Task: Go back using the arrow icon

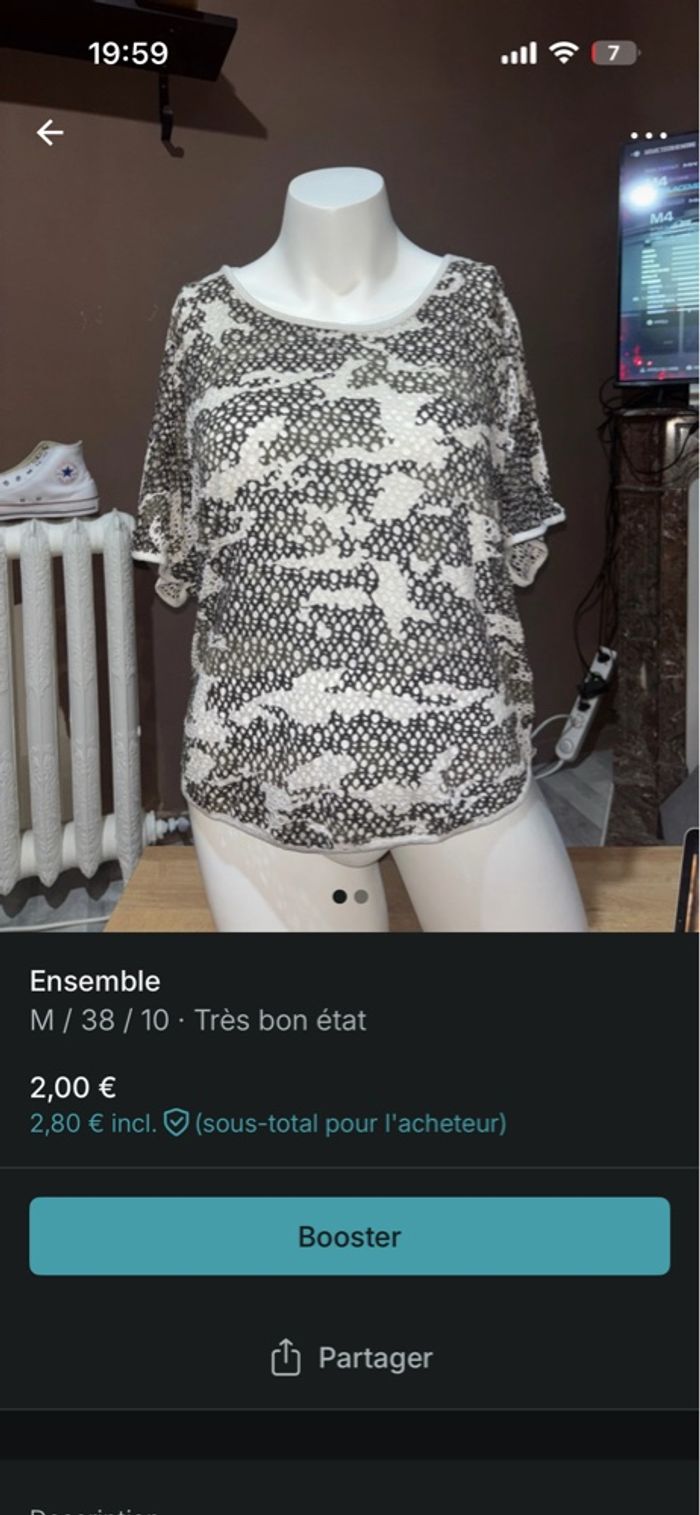Action: [x=49, y=132]
